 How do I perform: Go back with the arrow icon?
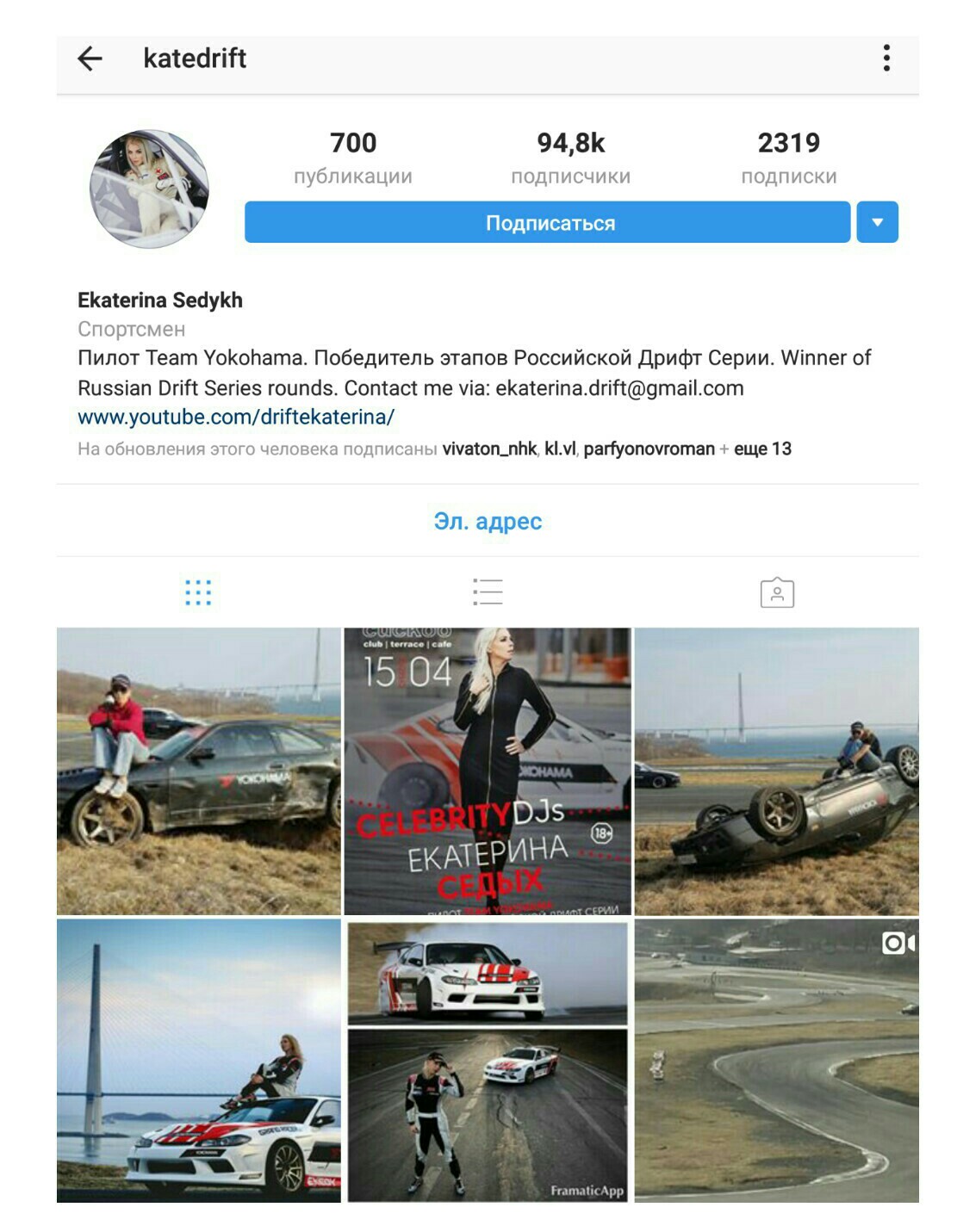(90, 59)
